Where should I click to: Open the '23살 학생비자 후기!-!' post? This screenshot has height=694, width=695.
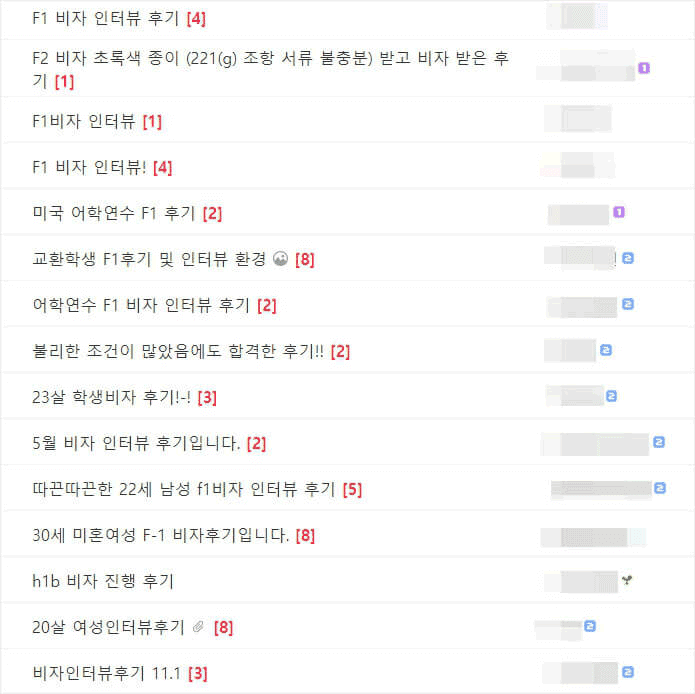tap(111, 397)
